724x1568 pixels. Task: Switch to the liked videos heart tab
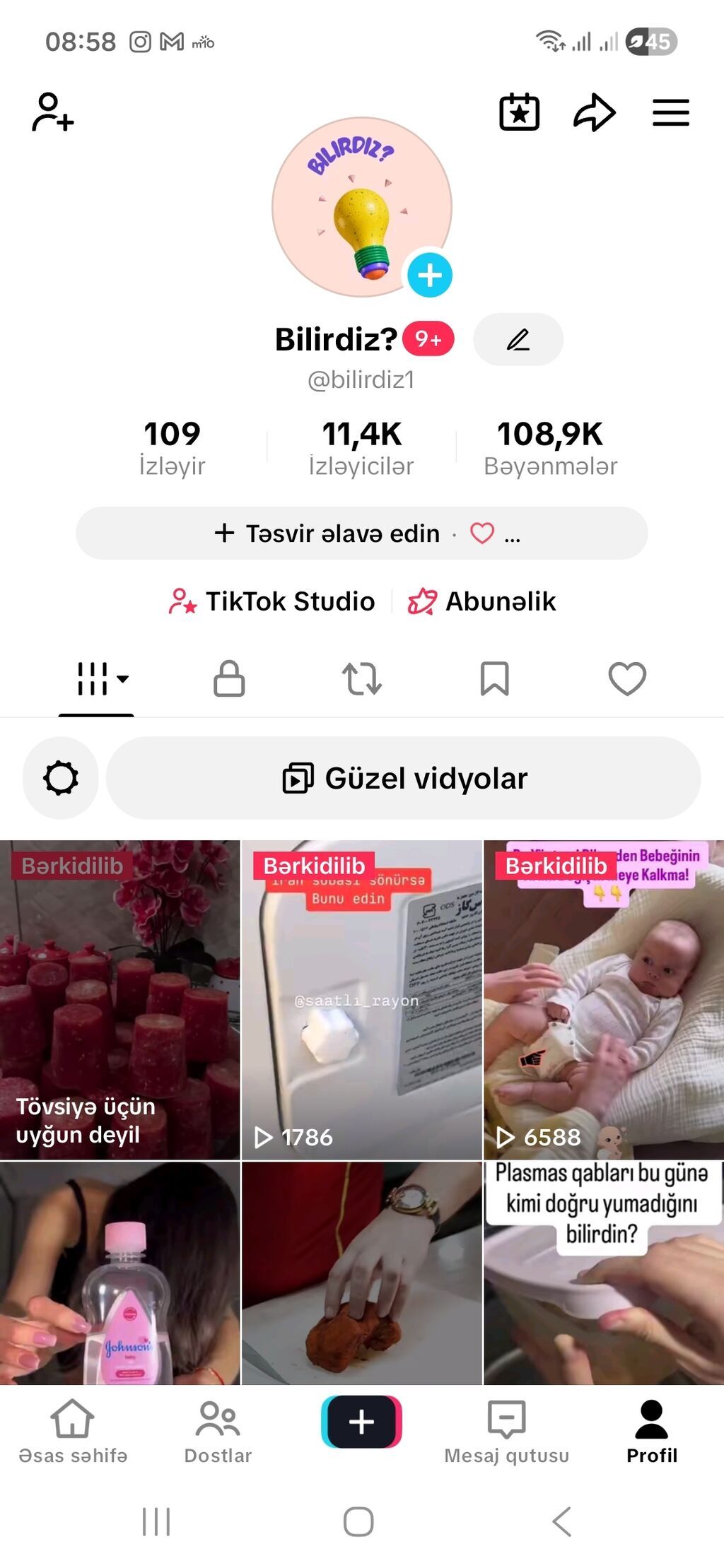tap(627, 679)
